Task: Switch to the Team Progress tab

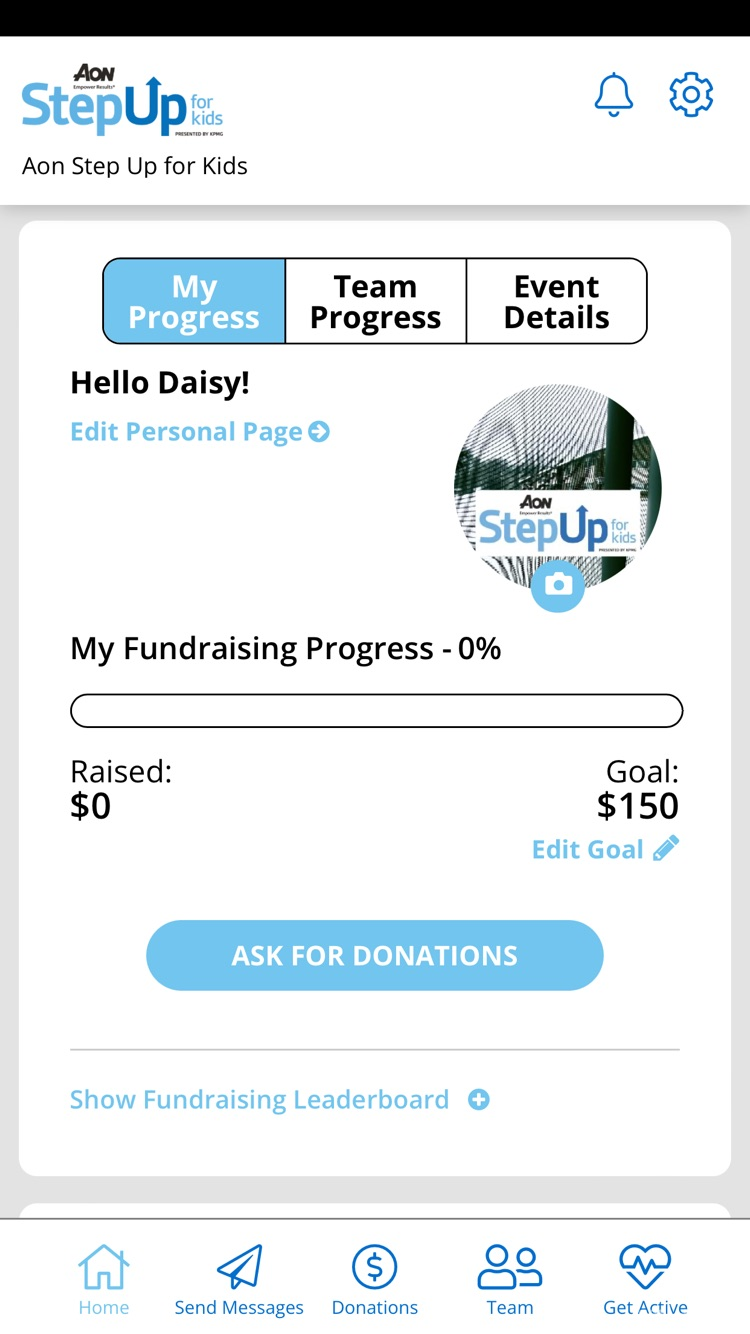Action: pos(375,301)
